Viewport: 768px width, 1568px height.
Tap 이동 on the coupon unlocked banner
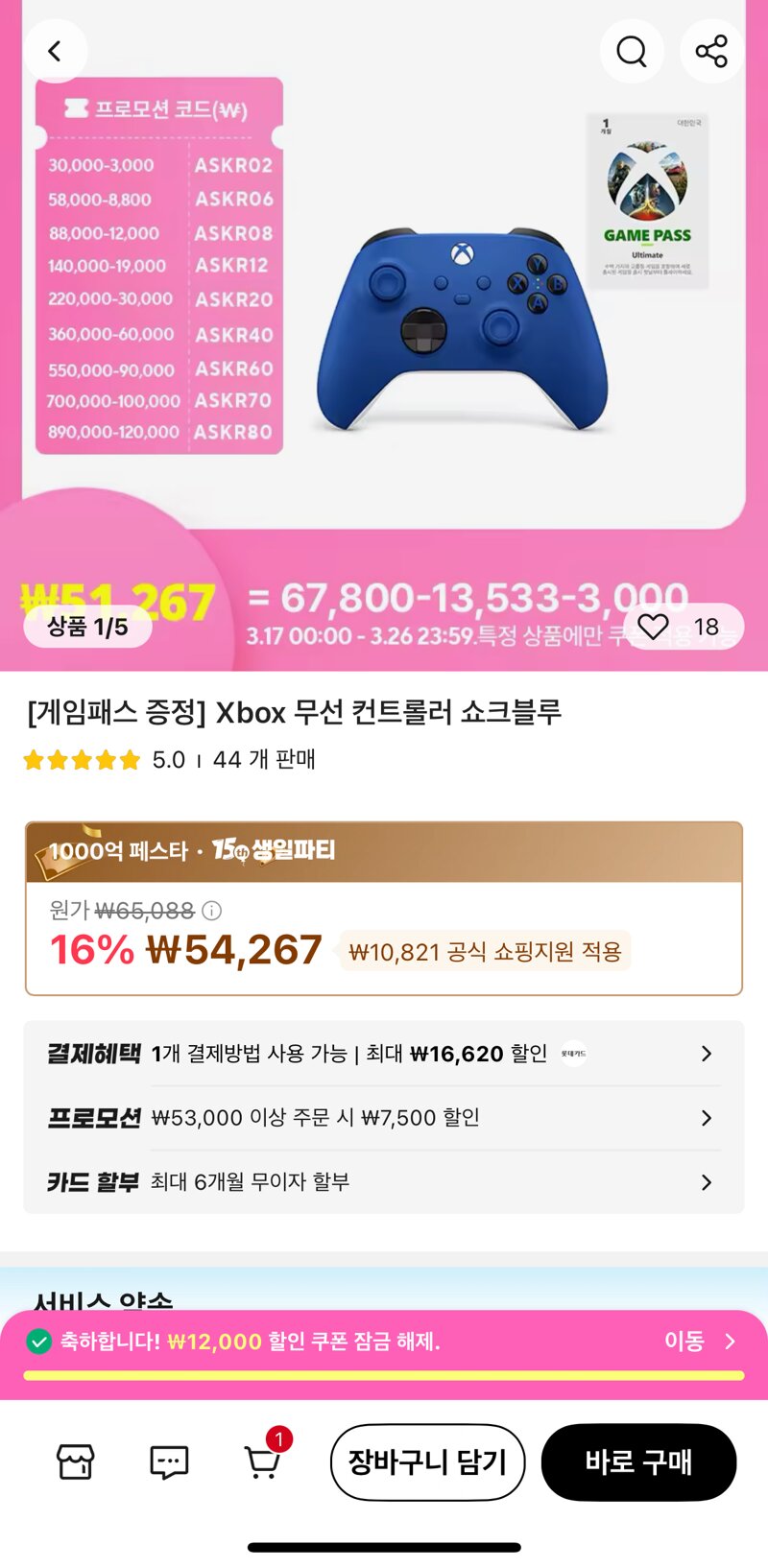pos(700,1341)
